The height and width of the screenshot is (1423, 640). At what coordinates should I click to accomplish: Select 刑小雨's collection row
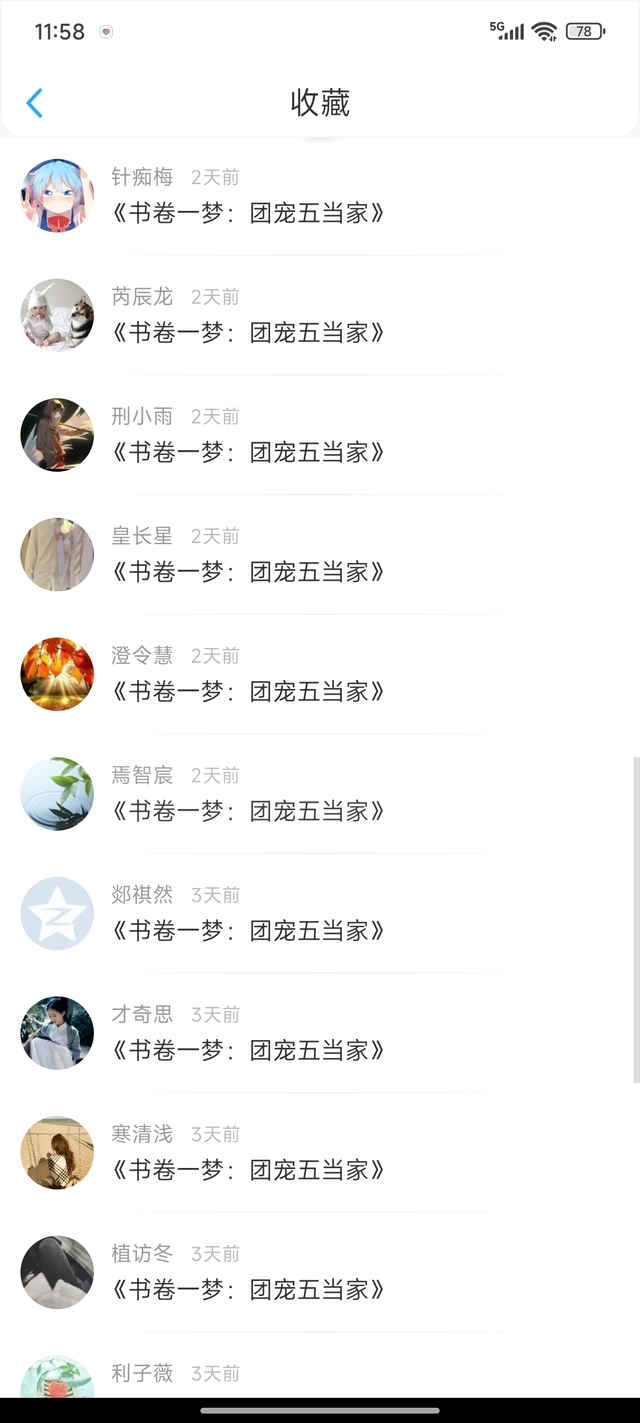[248, 452]
